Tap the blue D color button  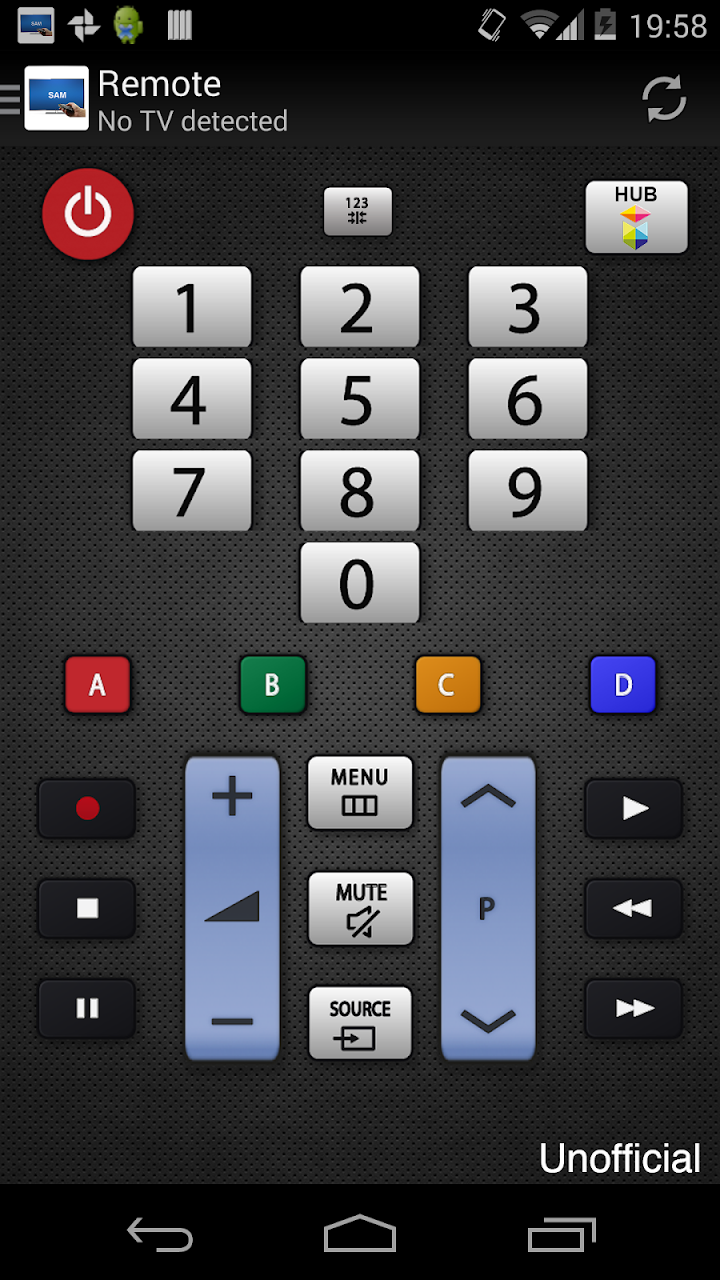pyautogui.click(x=623, y=685)
